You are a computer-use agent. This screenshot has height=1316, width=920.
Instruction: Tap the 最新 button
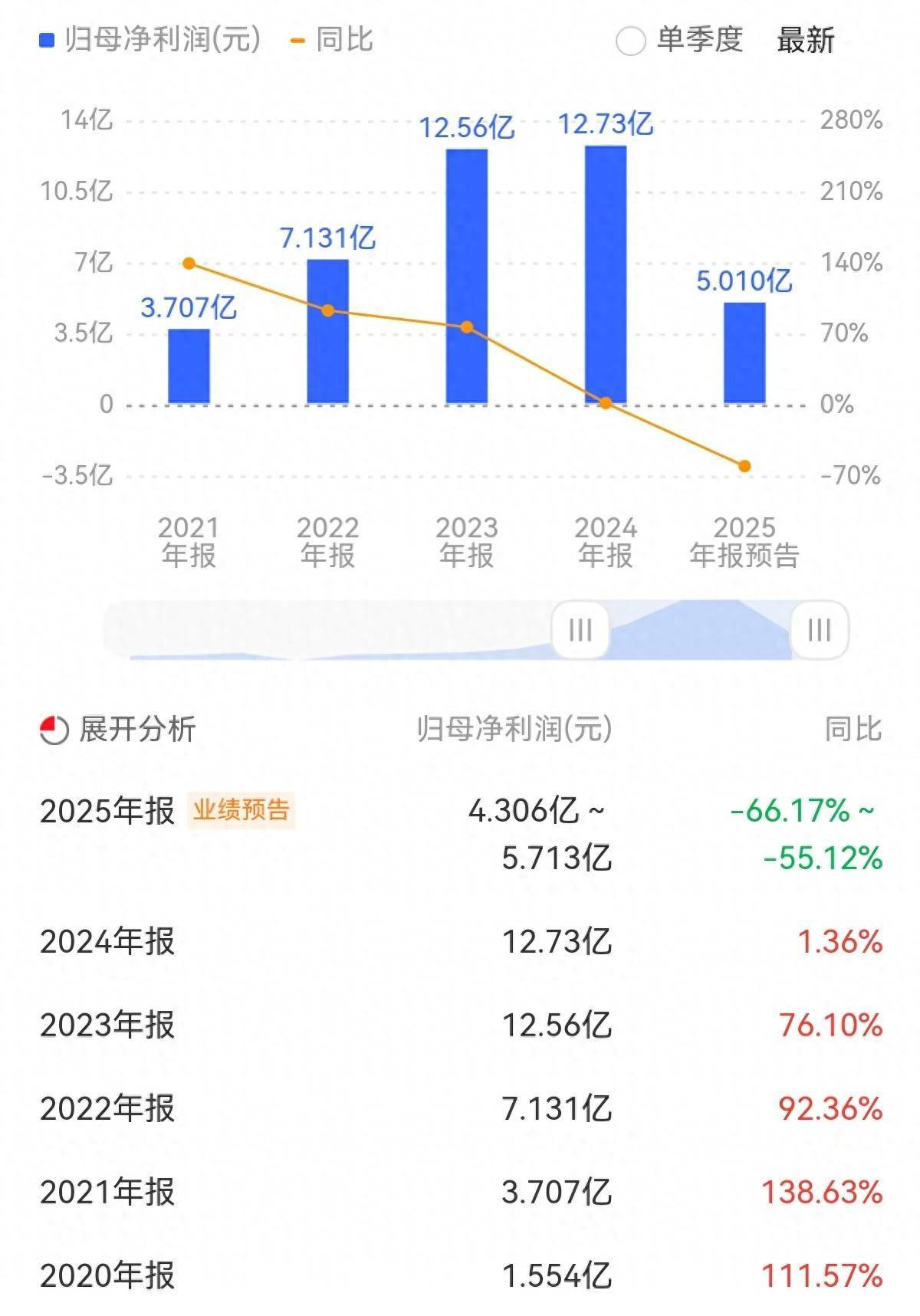[805, 40]
